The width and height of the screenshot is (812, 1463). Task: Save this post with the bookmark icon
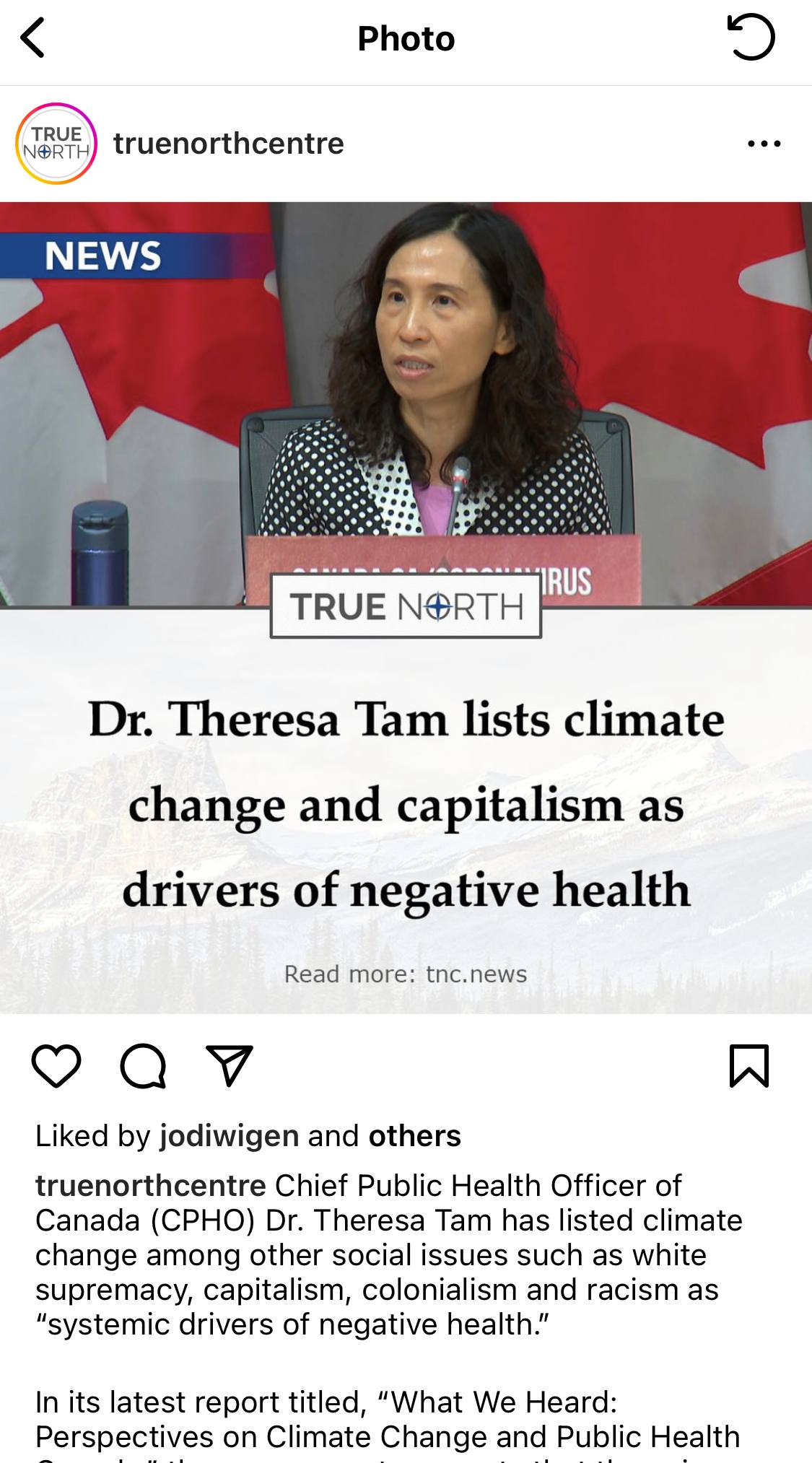(x=749, y=1065)
